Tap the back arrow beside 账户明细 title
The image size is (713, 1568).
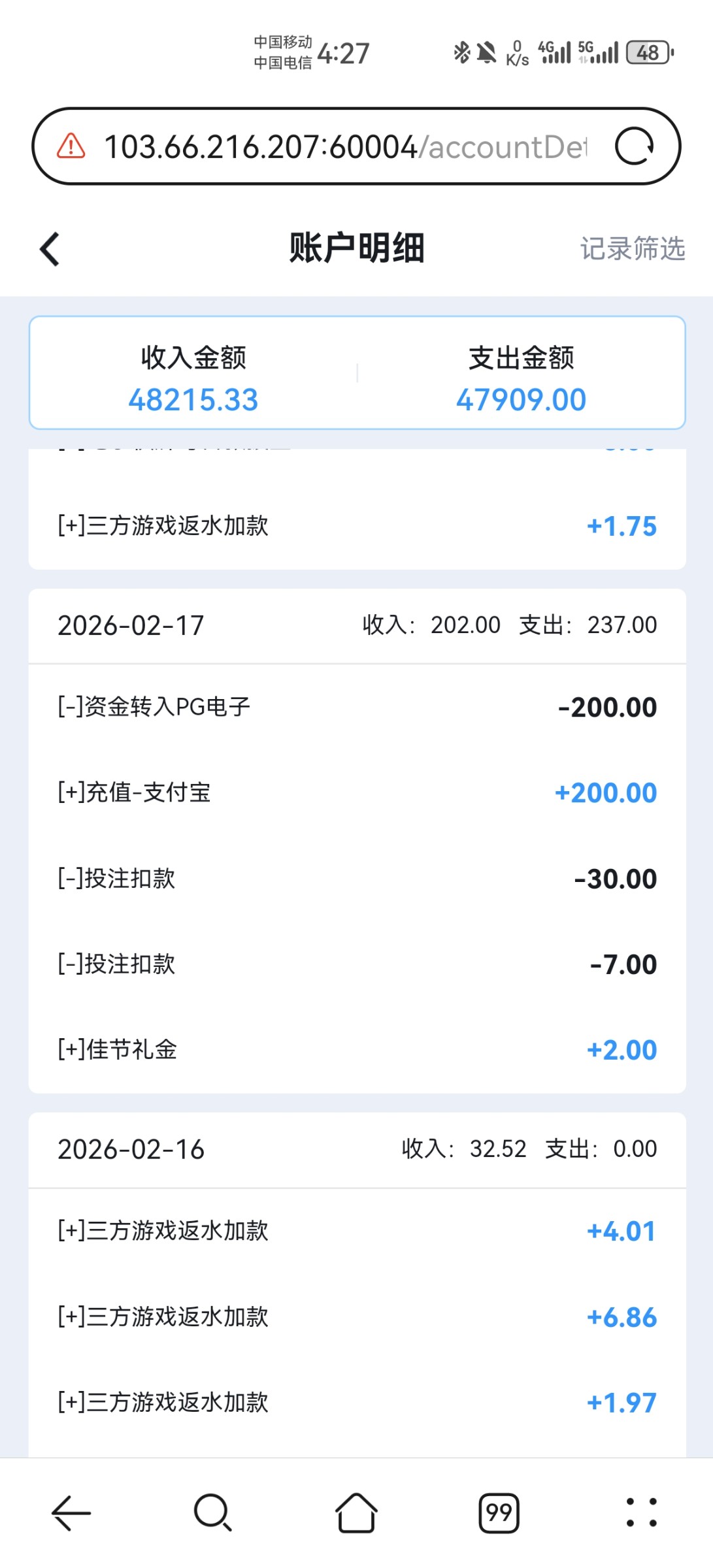[48, 249]
